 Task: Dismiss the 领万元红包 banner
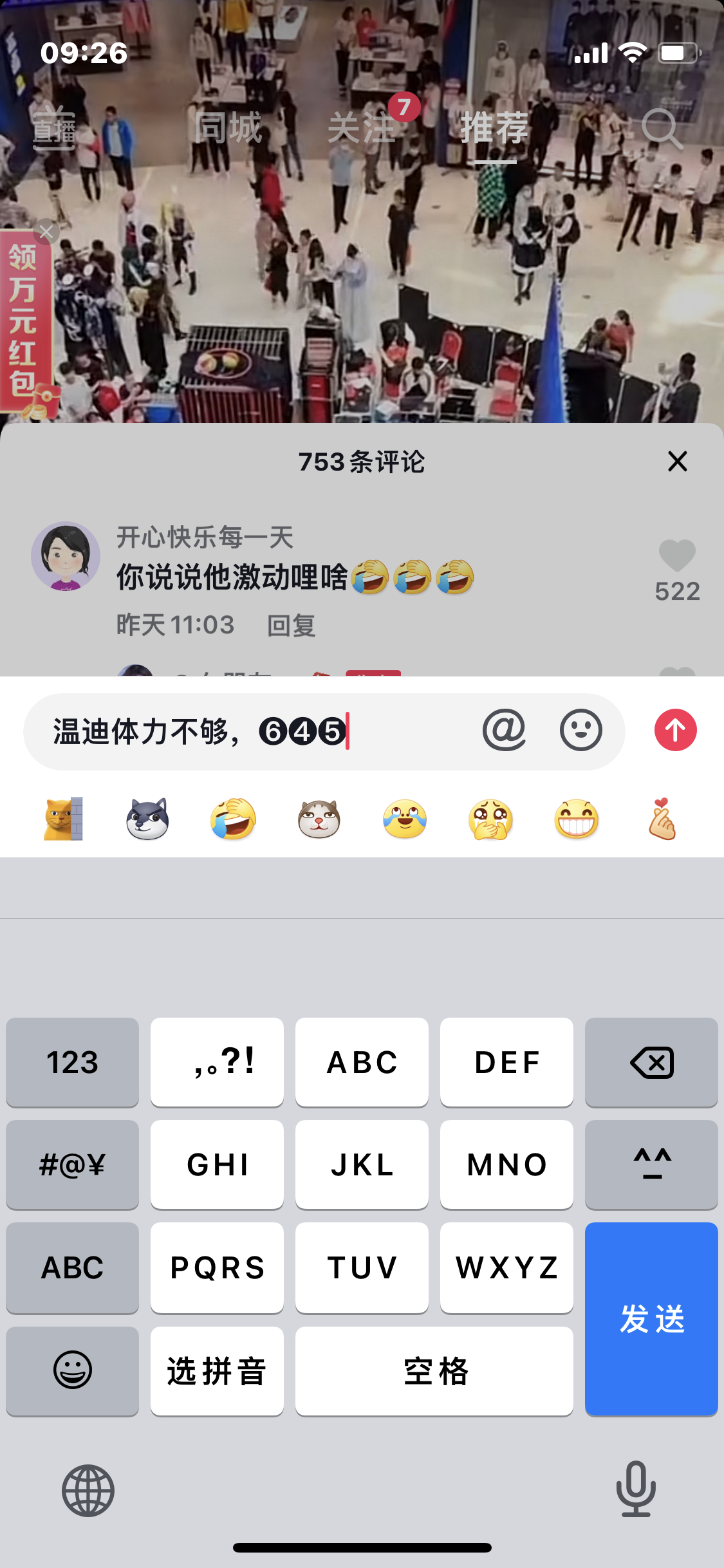coord(46,232)
